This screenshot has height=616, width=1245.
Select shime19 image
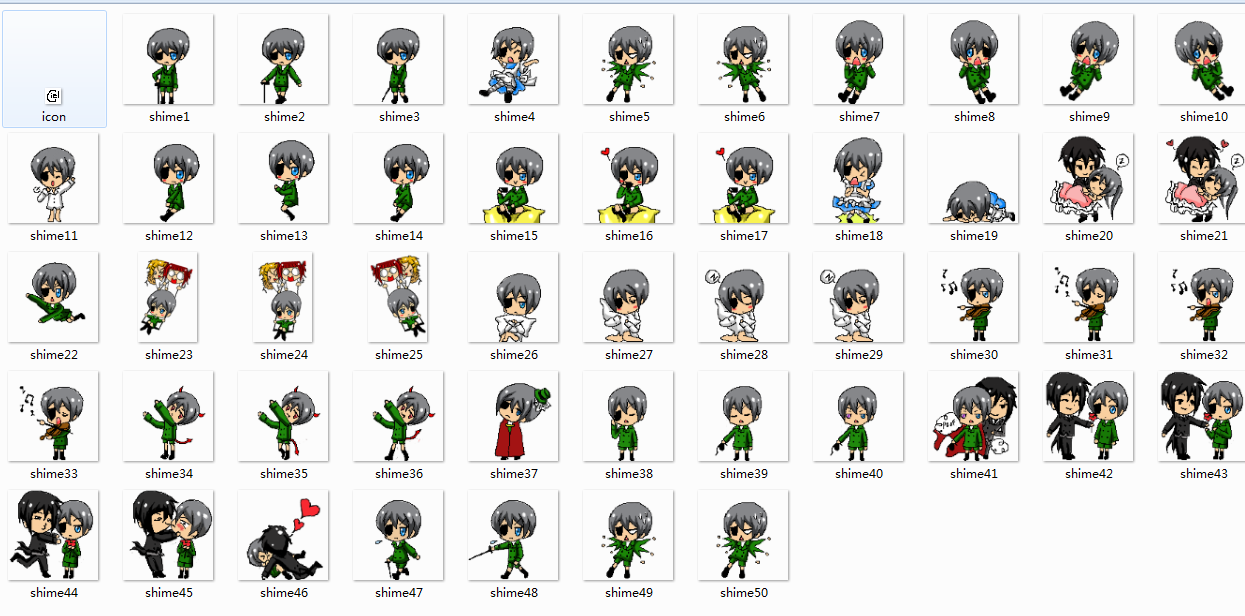pos(973,179)
